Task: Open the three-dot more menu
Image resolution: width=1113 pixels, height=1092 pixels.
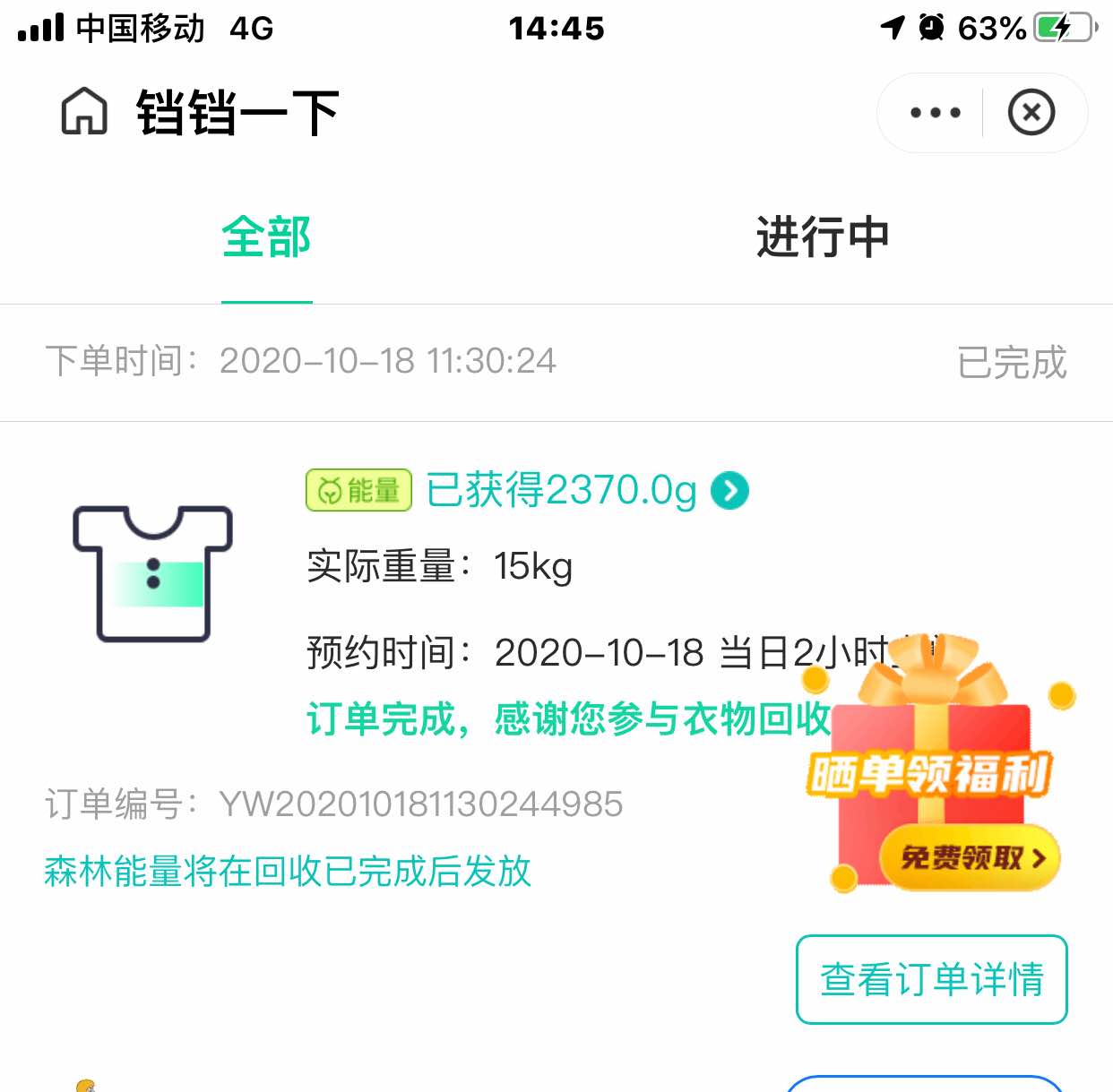Action: point(935,113)
